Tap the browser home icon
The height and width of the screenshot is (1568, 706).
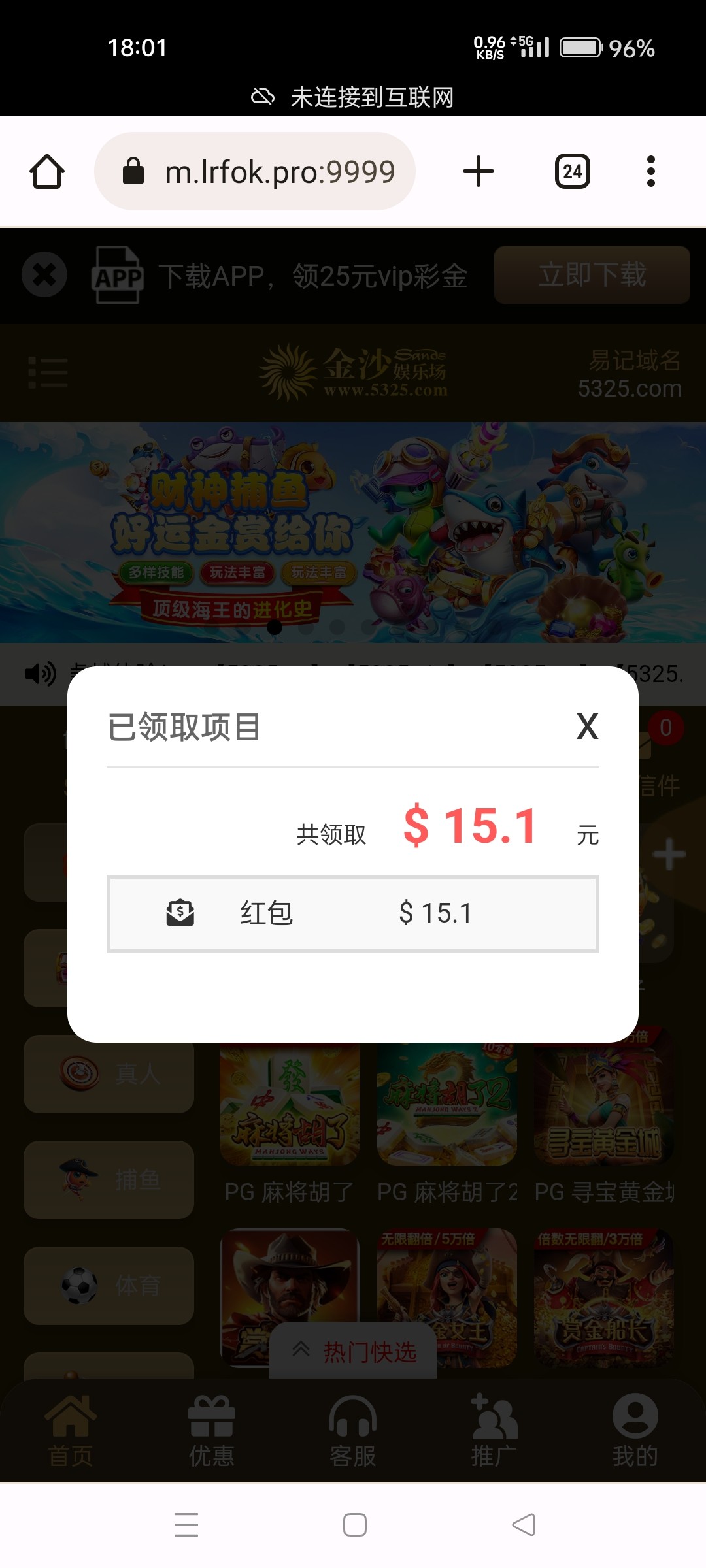(47, 172)
